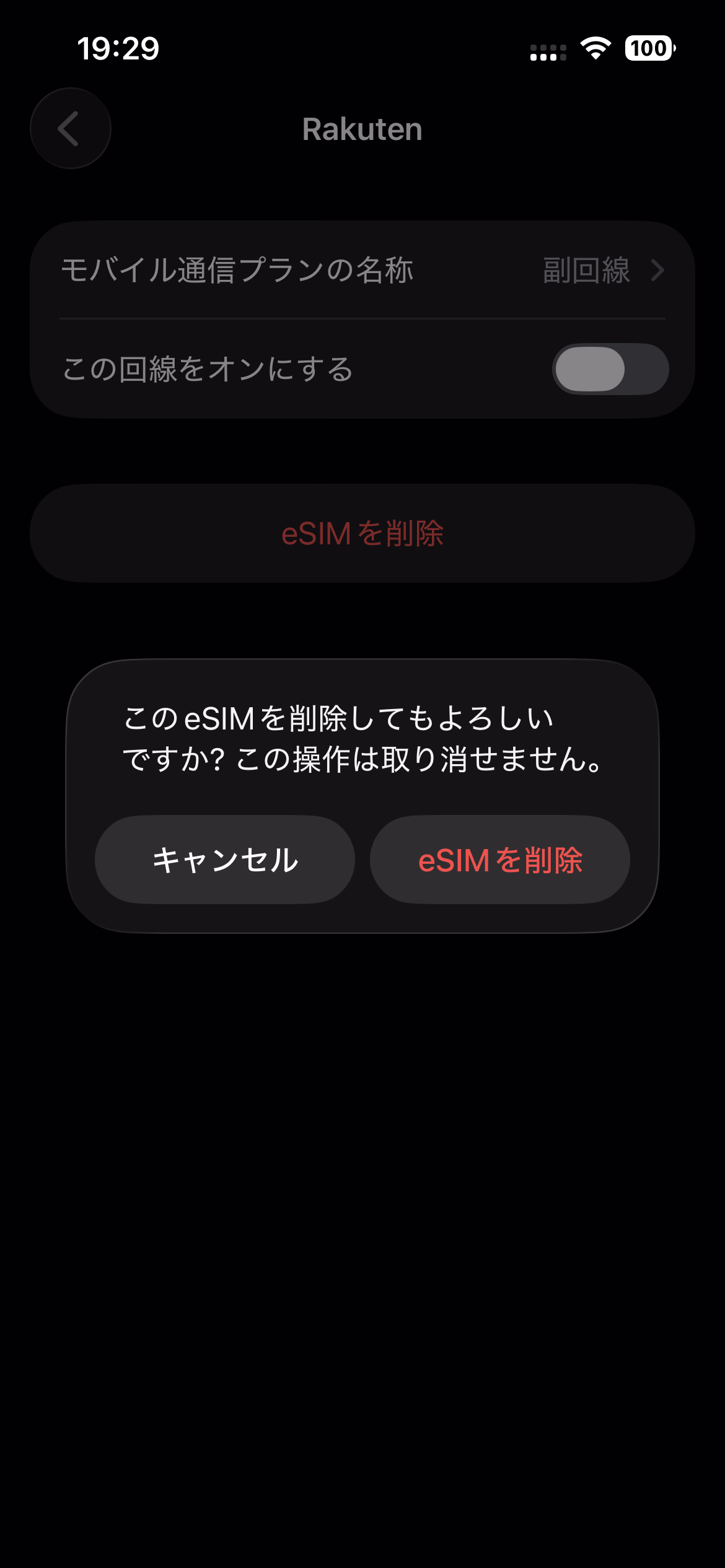Image resolution: width=725 pixels, height=1568 pixels.
Task: Confirm eSIMを削除 in the dialog
Action: (499, 860)
